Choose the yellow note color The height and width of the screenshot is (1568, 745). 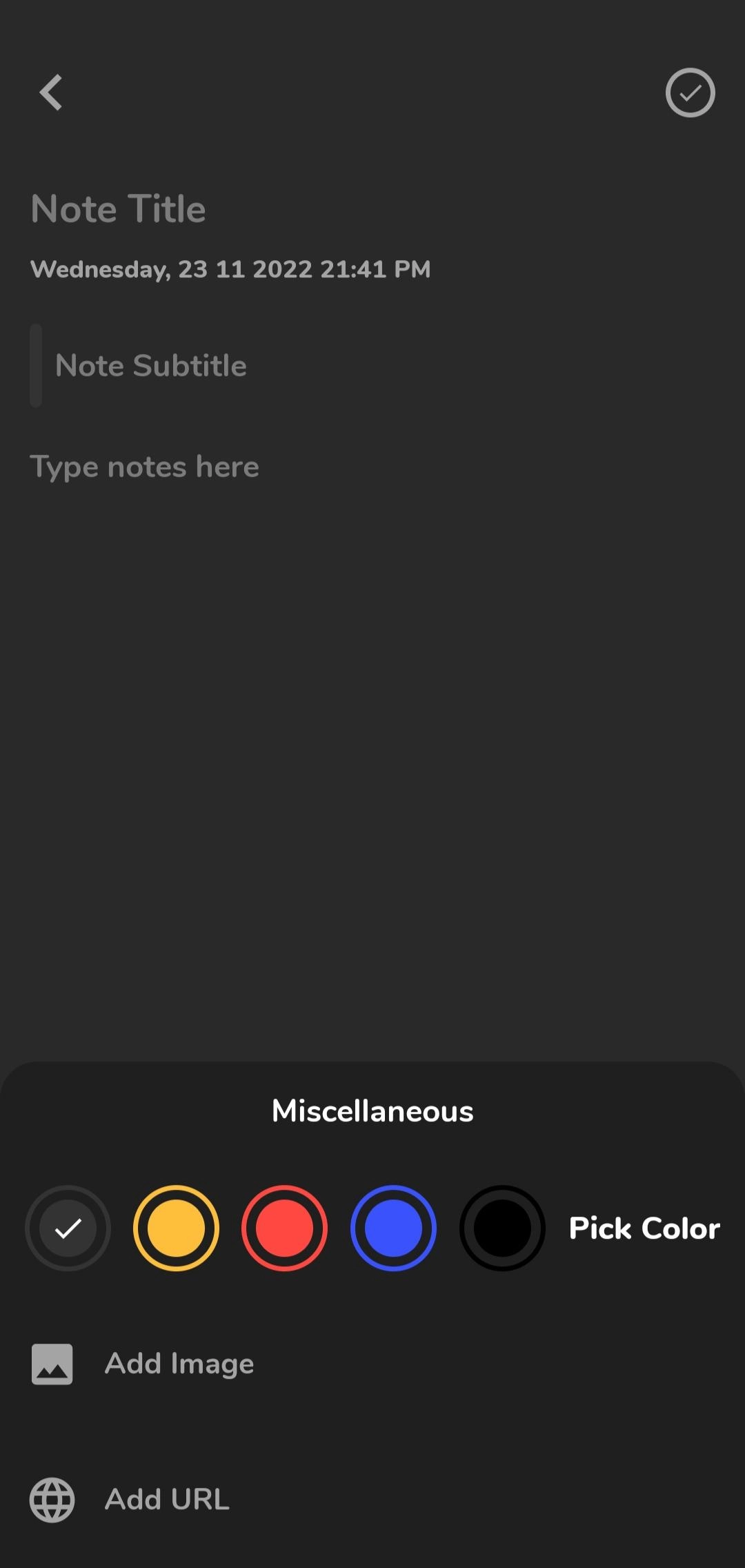tap(176, 1228)
